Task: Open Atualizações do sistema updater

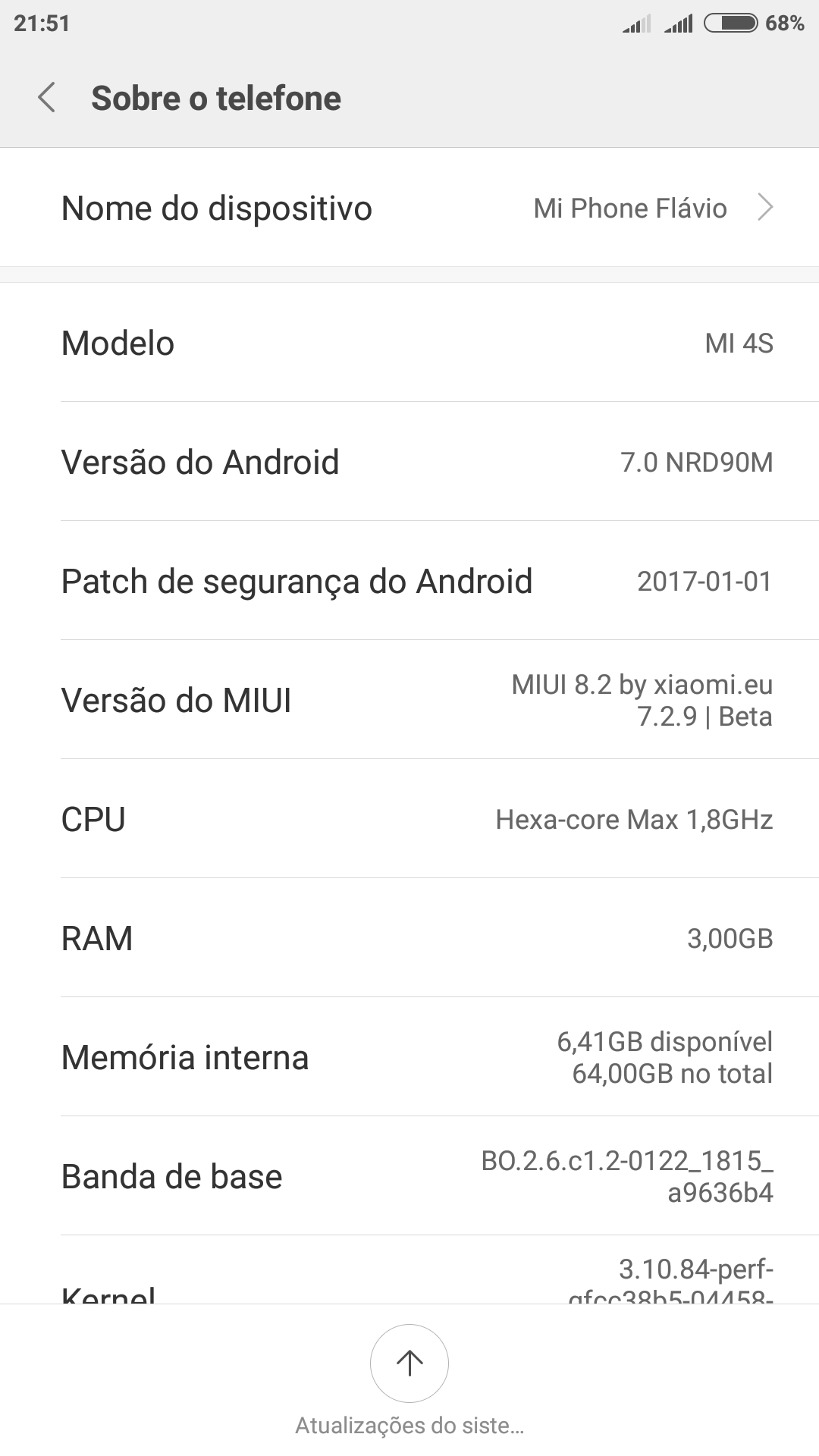Action: 409,1363
